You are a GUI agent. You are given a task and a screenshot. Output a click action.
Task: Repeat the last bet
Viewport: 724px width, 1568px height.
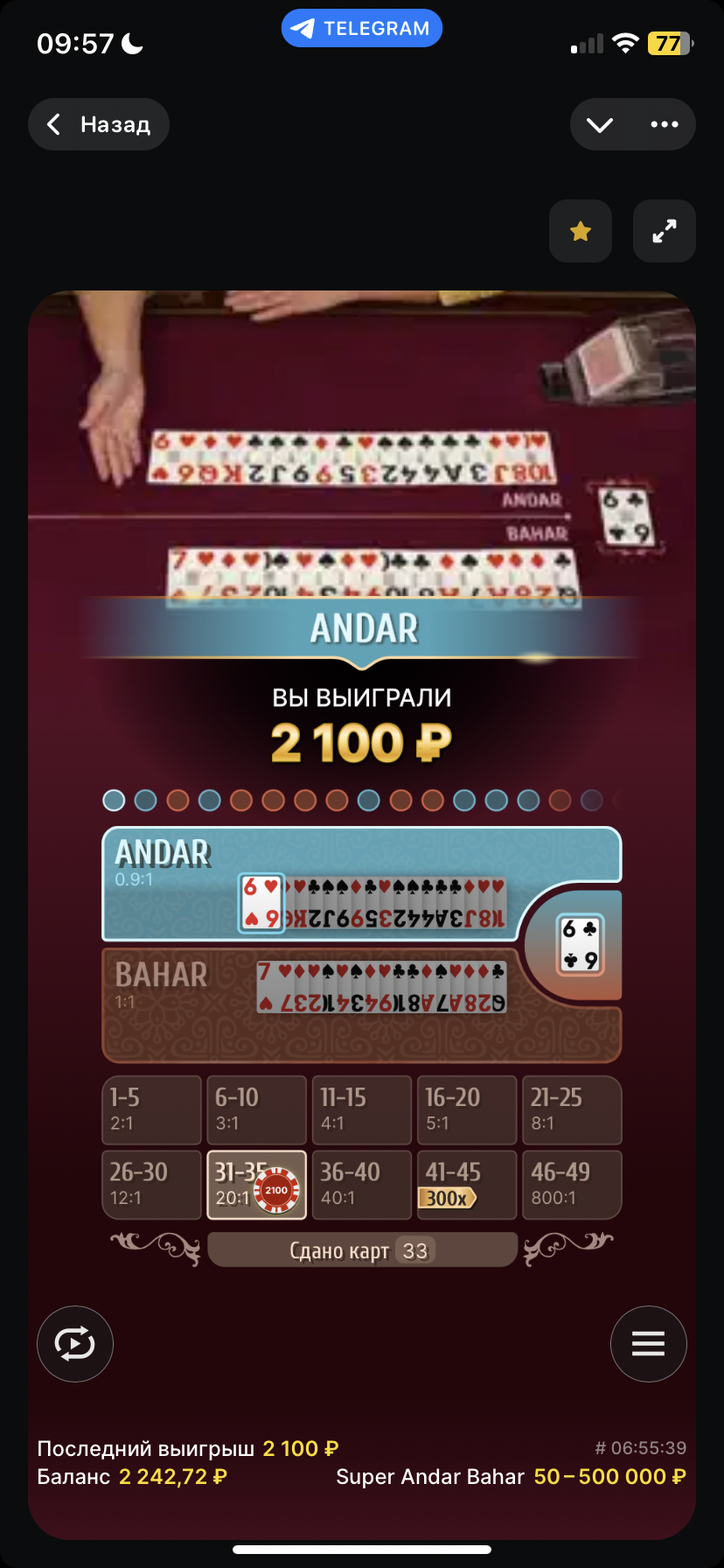[75, 1343]
